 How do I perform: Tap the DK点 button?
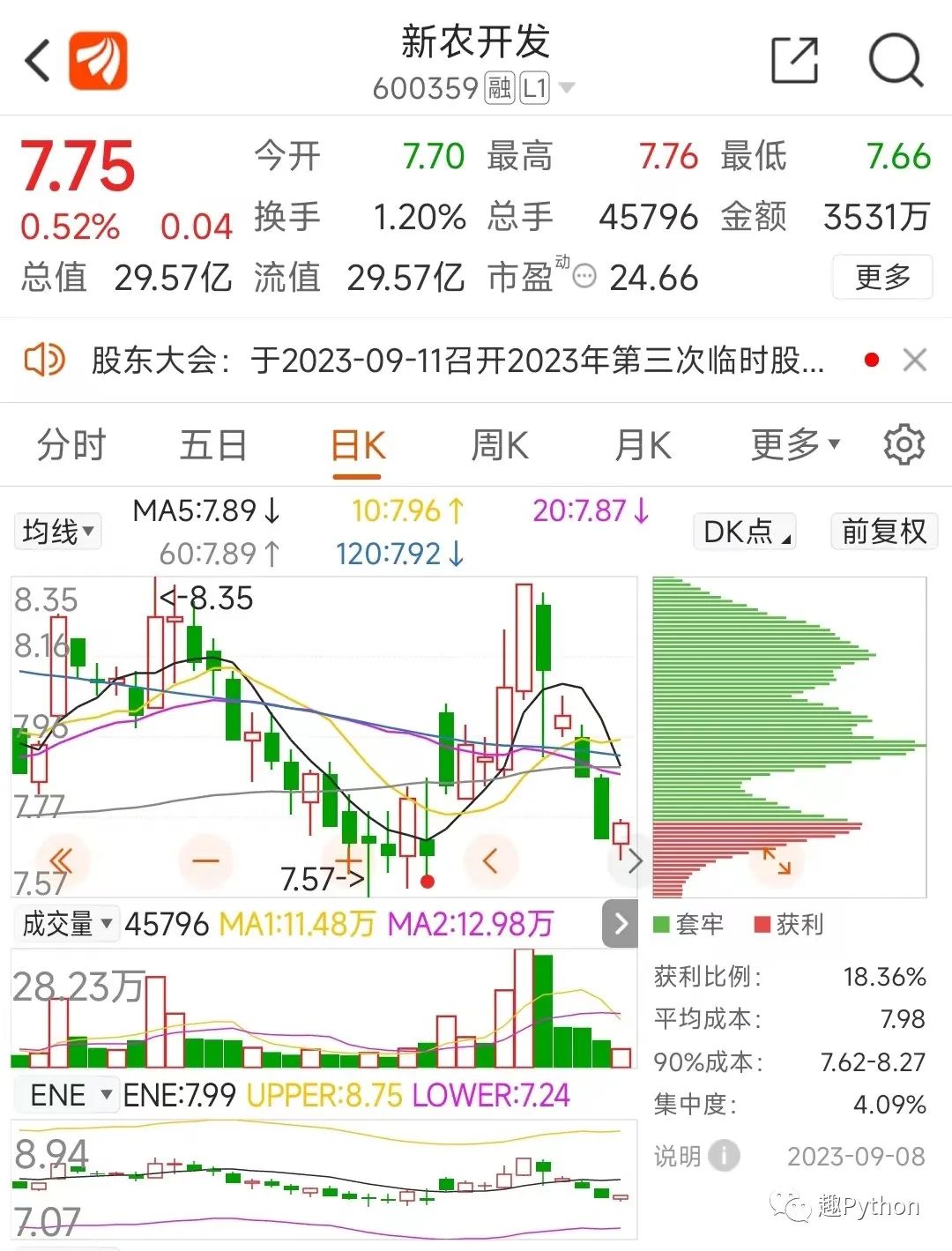[x=745, y=532]
